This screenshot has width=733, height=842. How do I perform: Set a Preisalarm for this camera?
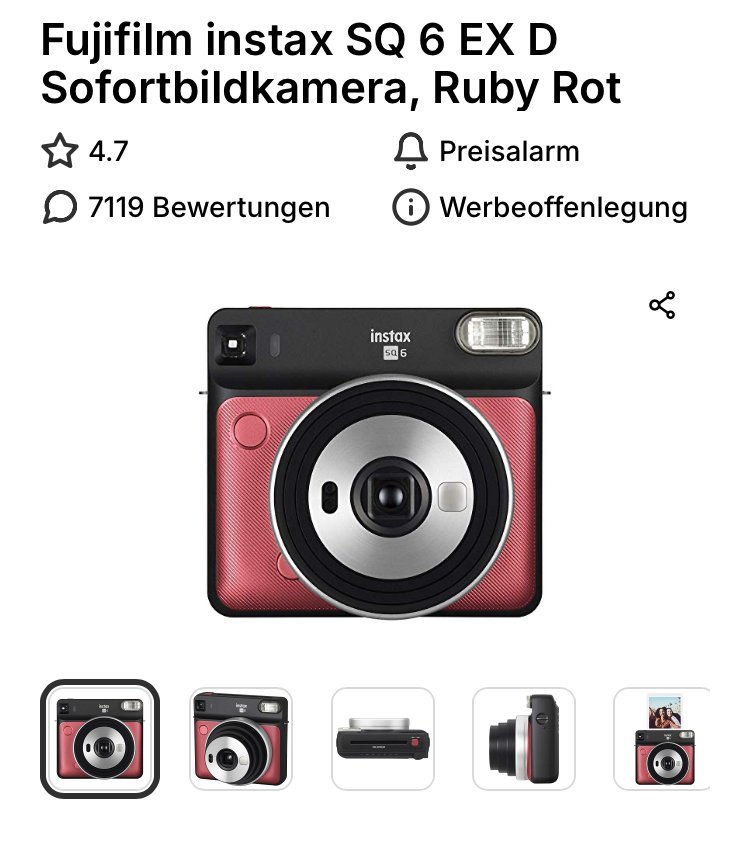tap(487, 152)
